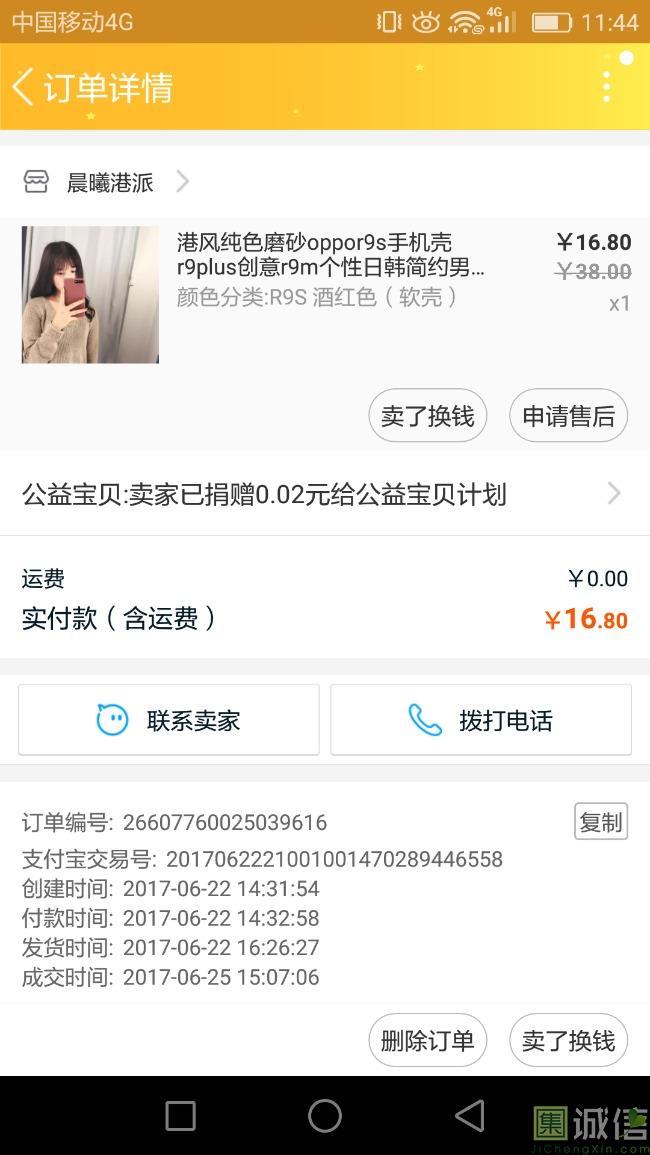Viewport: 650px width, 1155px height.
Task: Open the three-dot overflow menu
Action: click(606, 87)
